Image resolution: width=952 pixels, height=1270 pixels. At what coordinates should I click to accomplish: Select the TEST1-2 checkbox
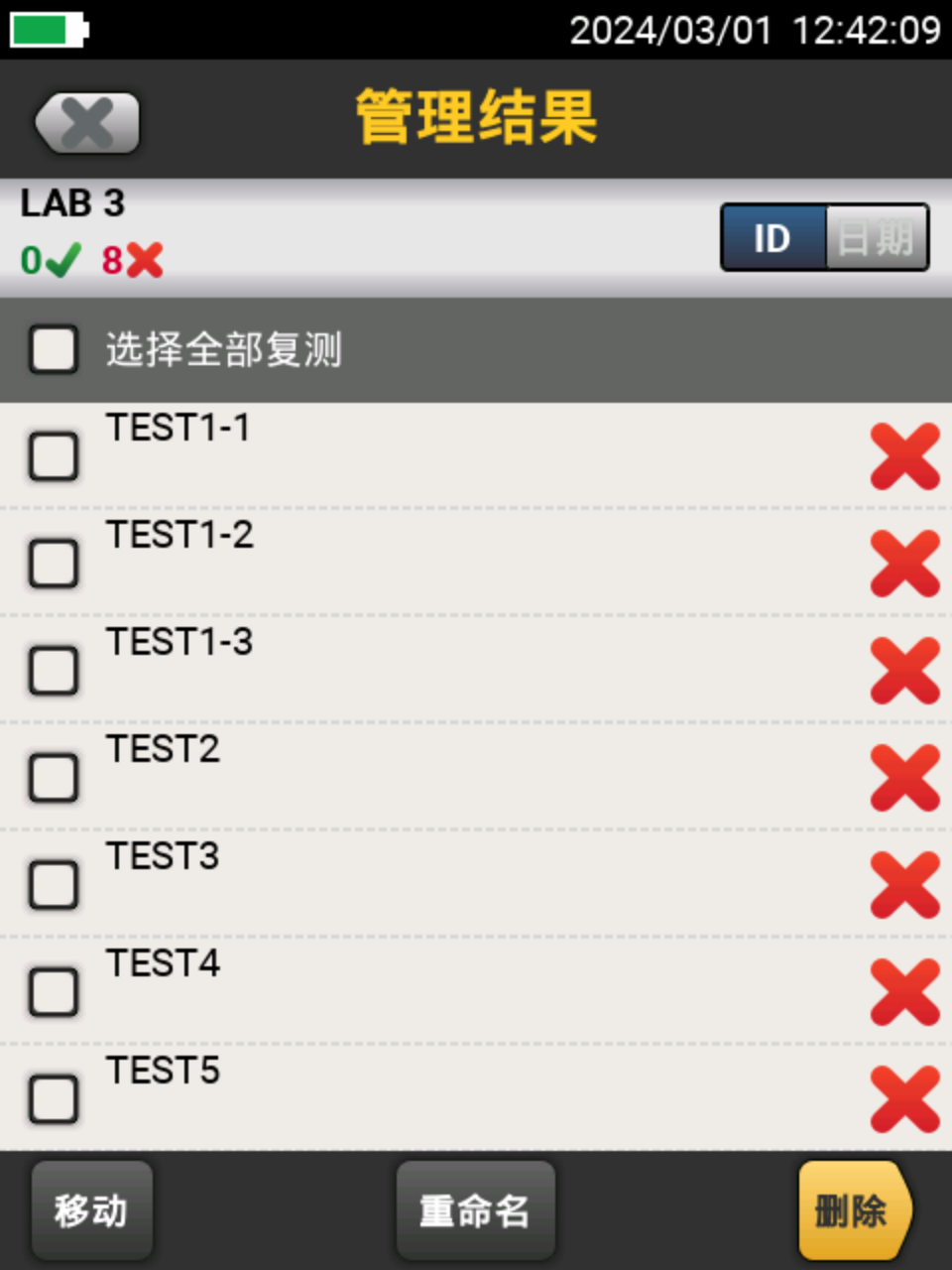54,564
